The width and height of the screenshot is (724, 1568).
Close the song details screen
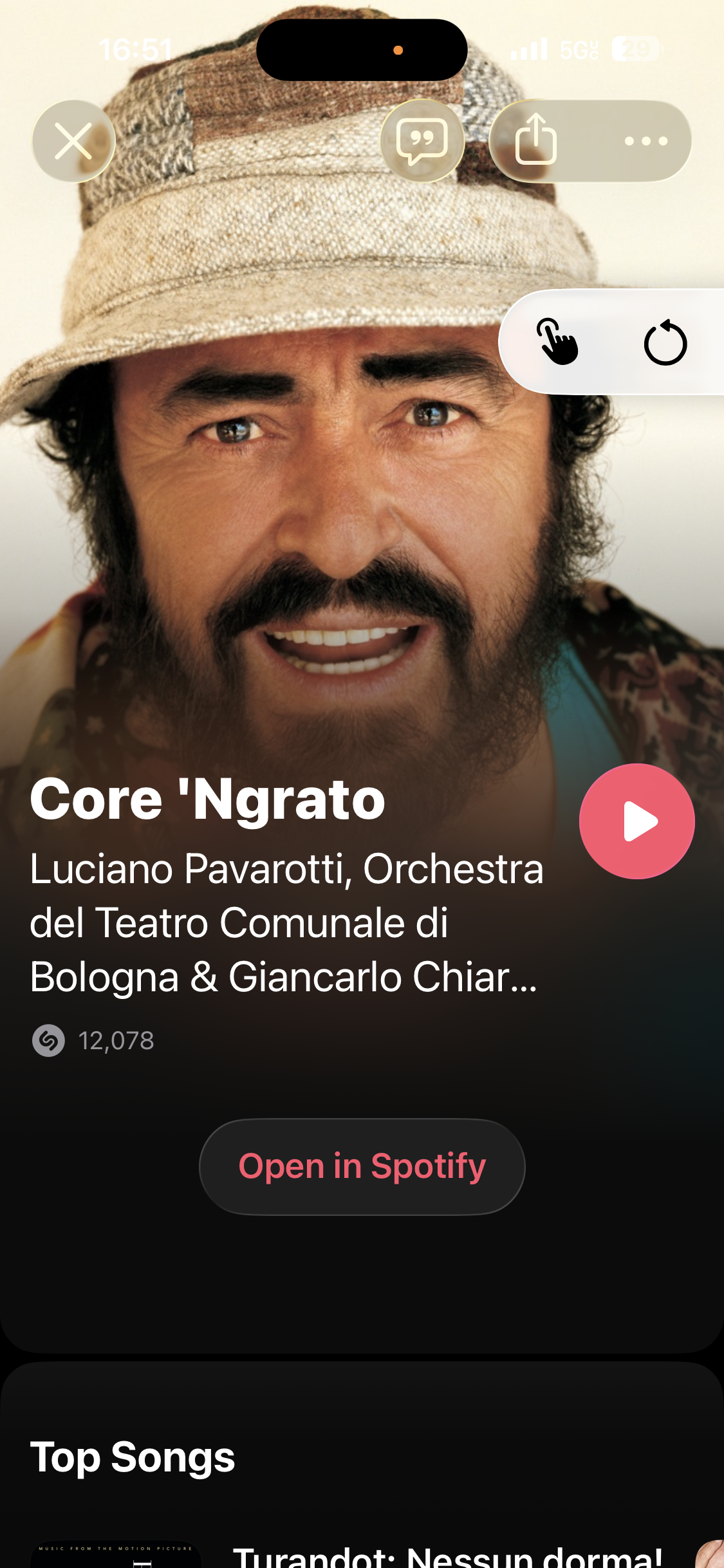pos(73,141)
